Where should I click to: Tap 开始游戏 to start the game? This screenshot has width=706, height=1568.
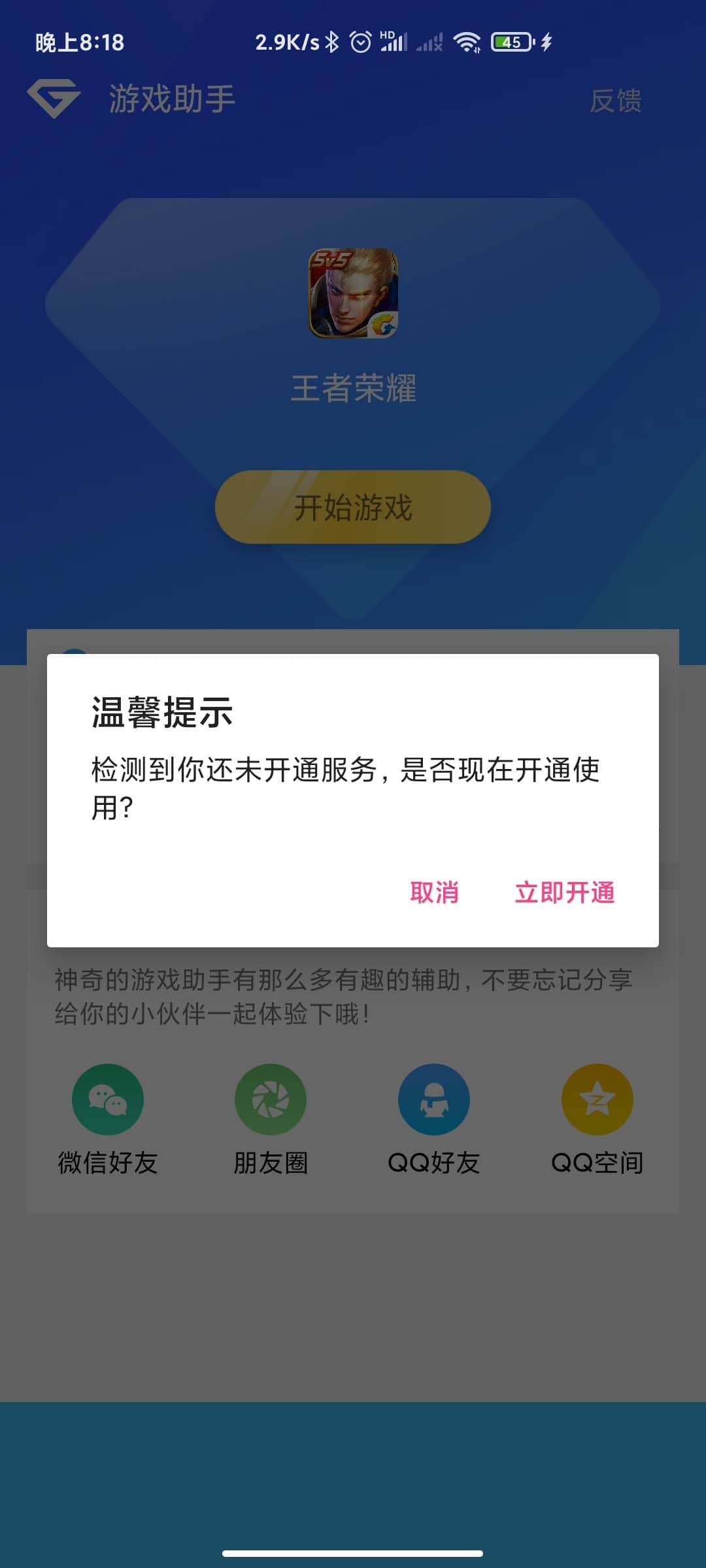pos(353,508)
